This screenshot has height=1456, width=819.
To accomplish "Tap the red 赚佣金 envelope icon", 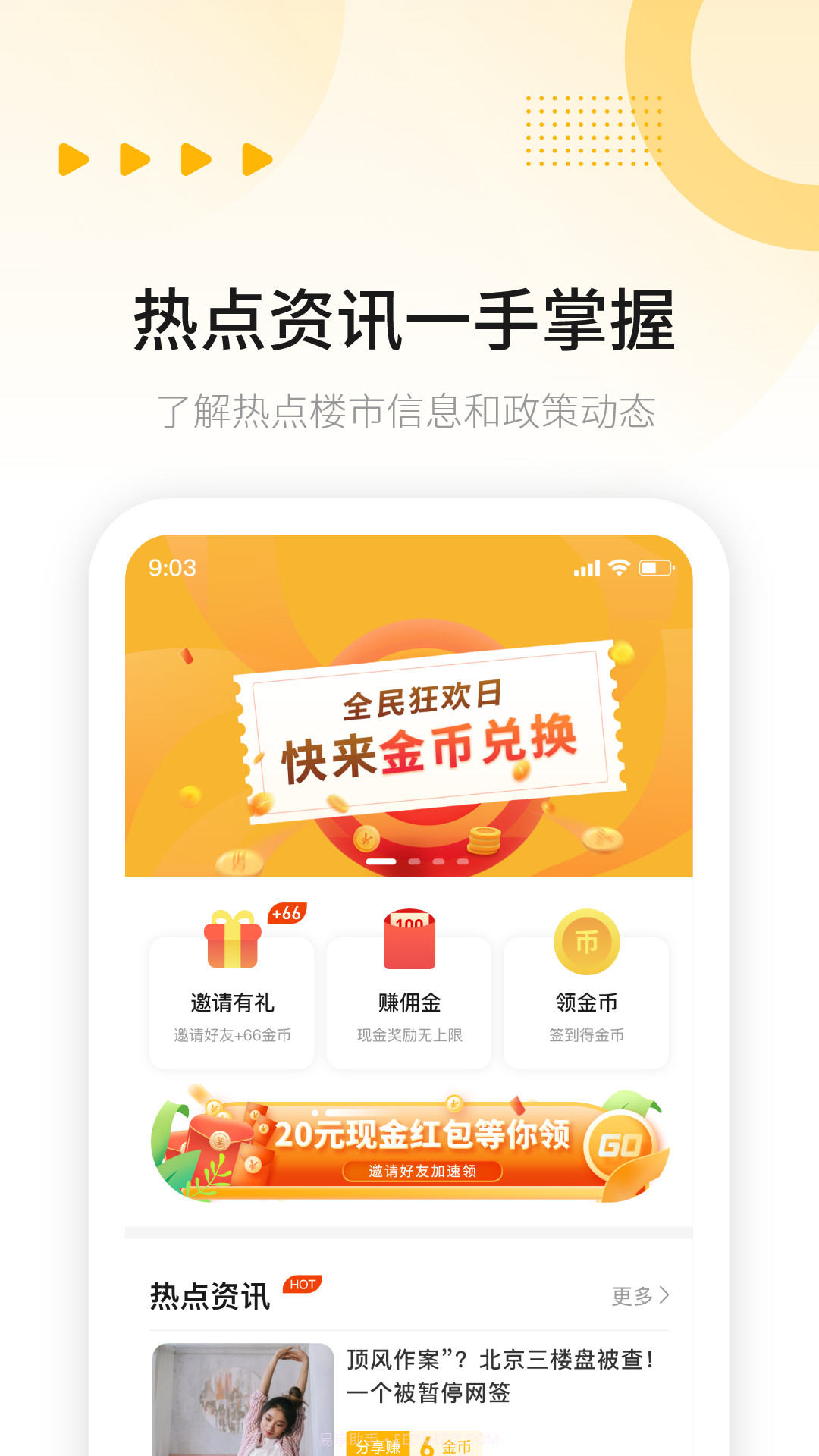I will click(409, 943).
